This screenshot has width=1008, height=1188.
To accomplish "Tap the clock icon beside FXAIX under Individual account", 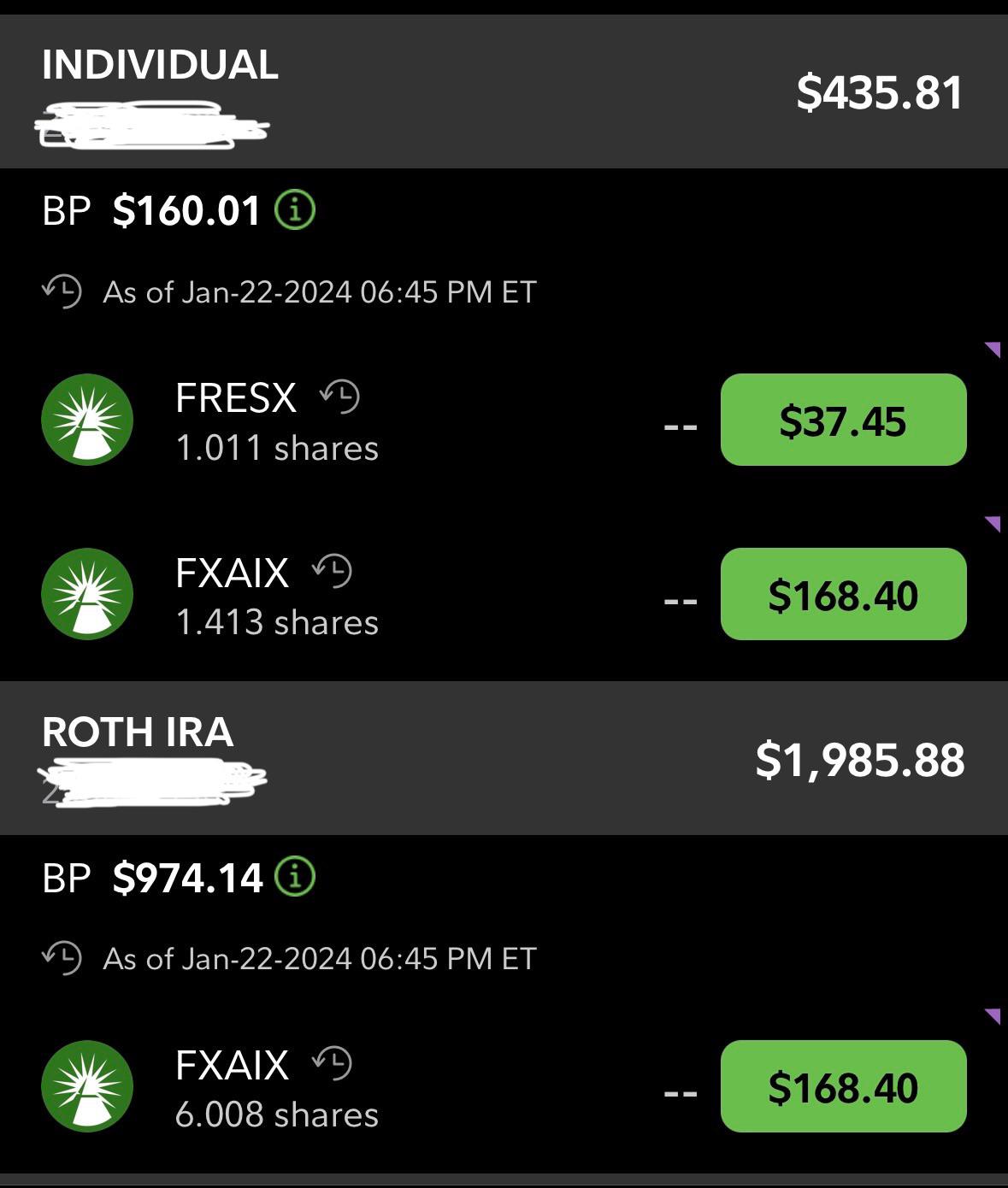I will point(331,570).
